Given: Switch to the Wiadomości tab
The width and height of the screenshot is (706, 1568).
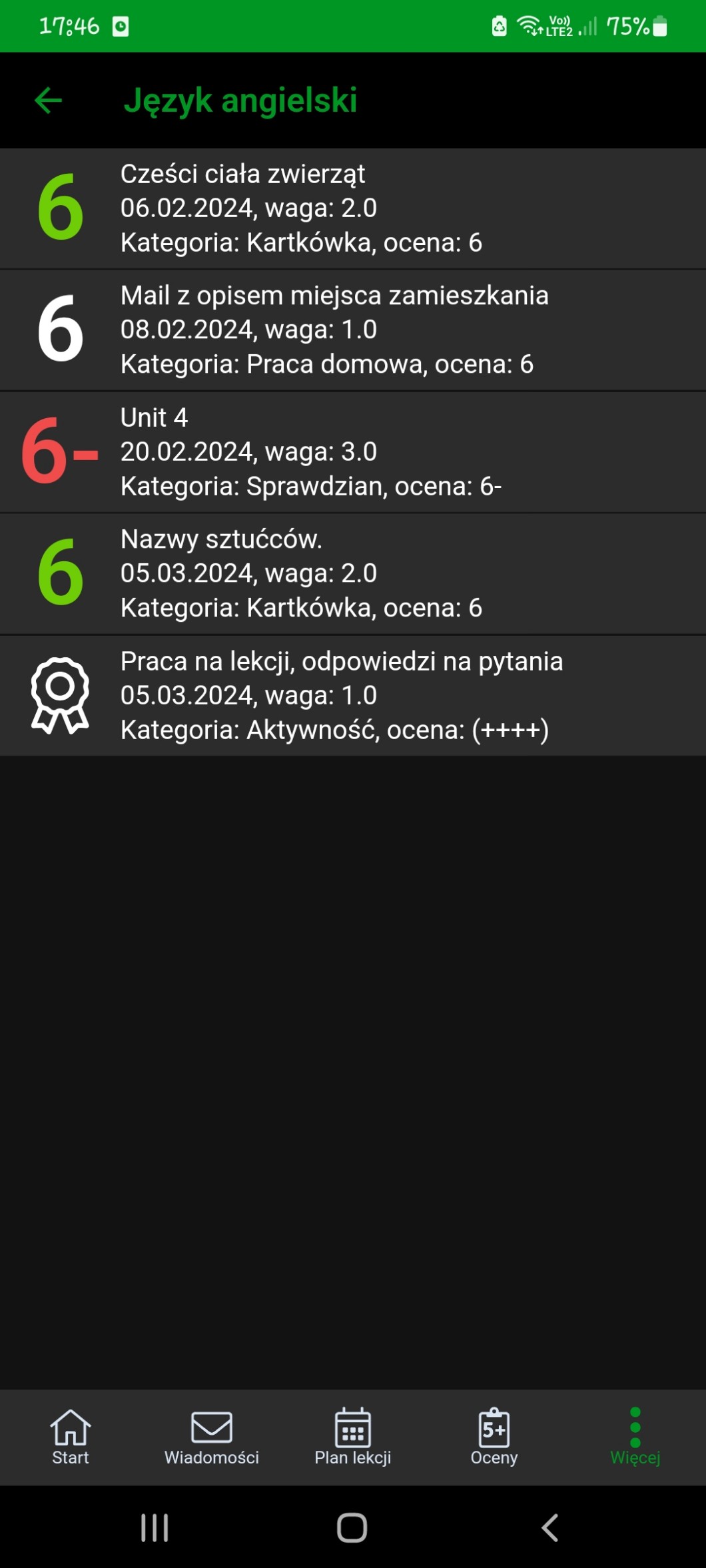Looking at the screenshot, I should 212,1437.
